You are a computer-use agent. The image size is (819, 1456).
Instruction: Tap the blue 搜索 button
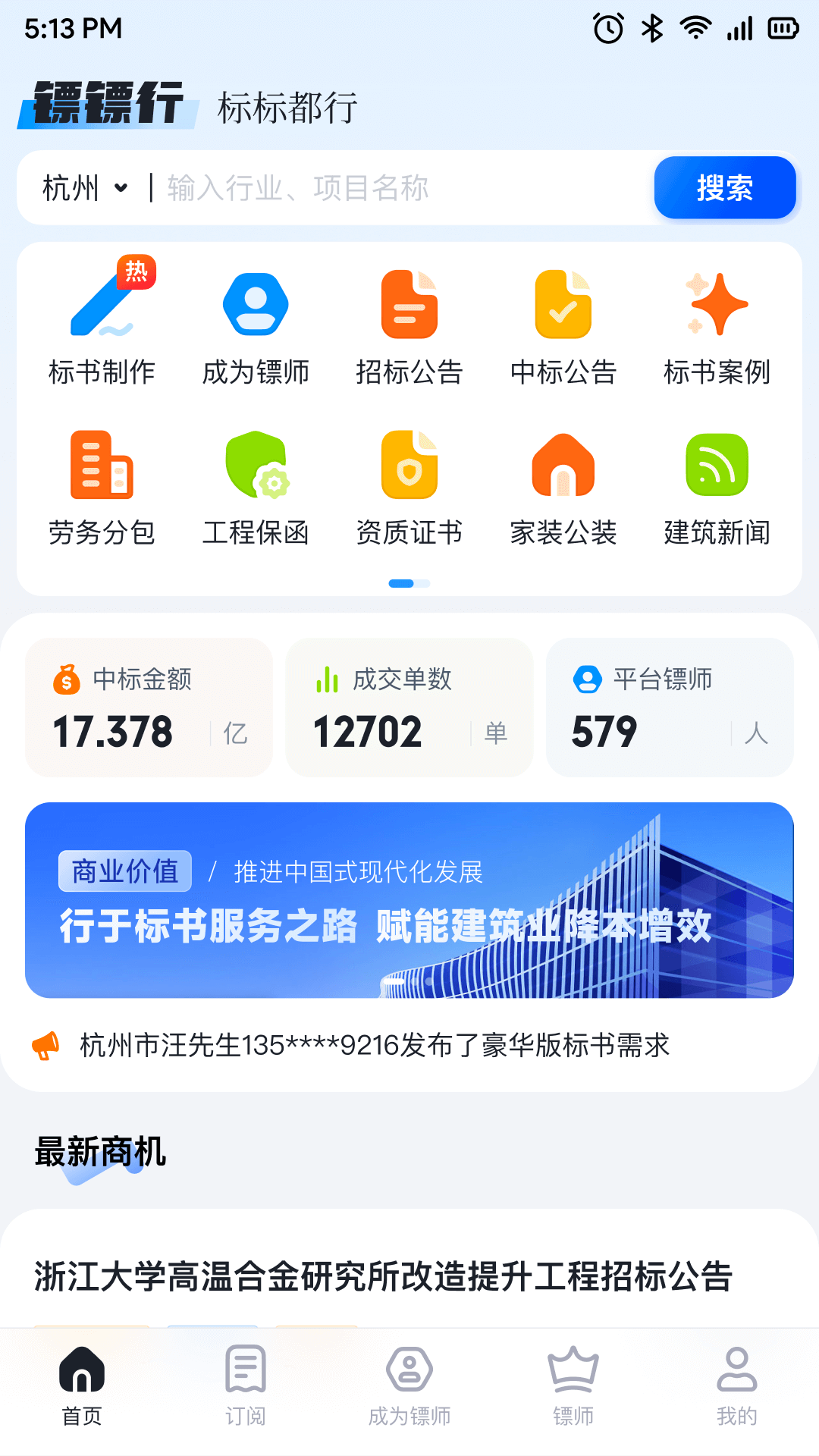coord(724,188)
